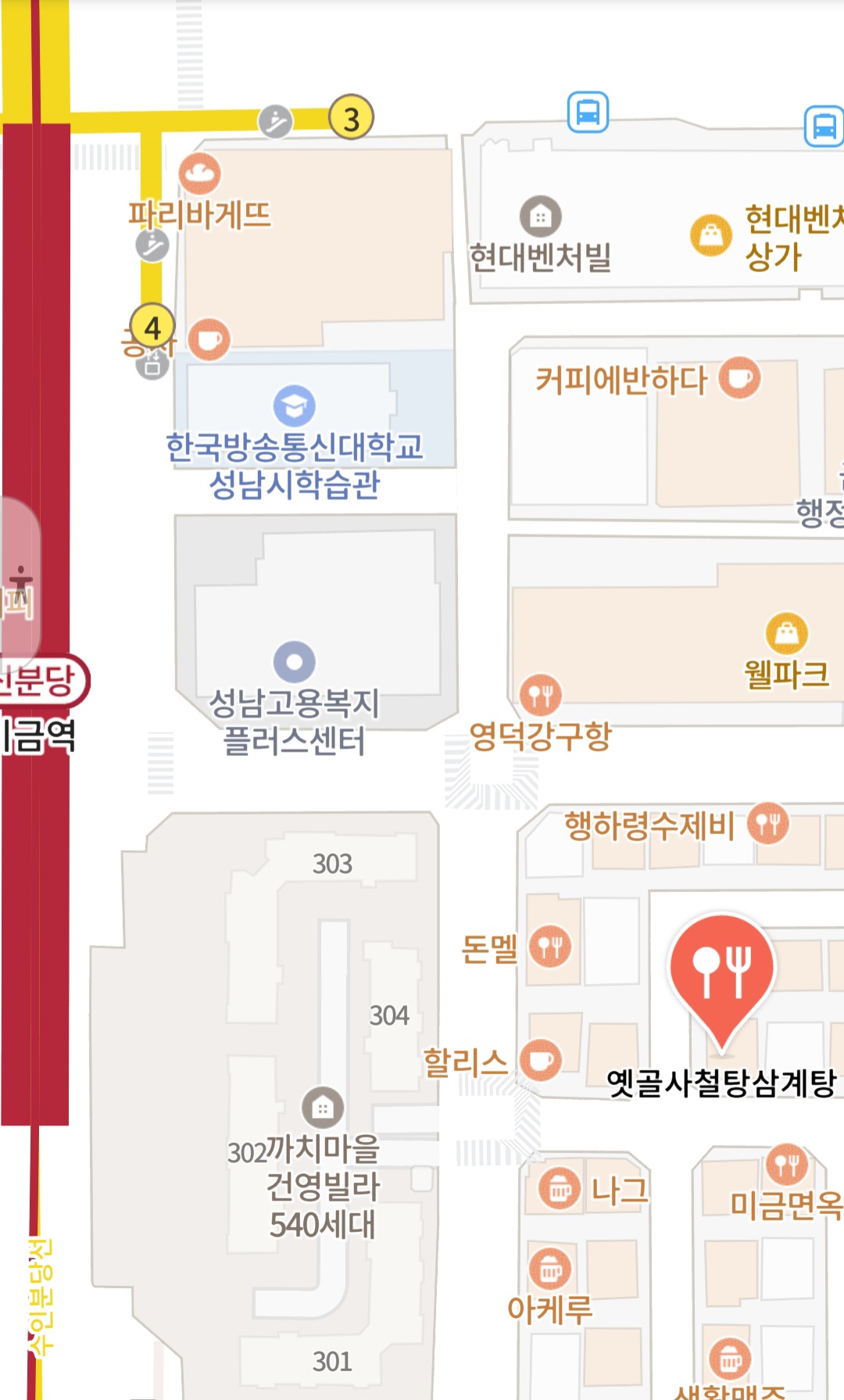Tap the 커피에반하다 cafe marker

(739, 378)
